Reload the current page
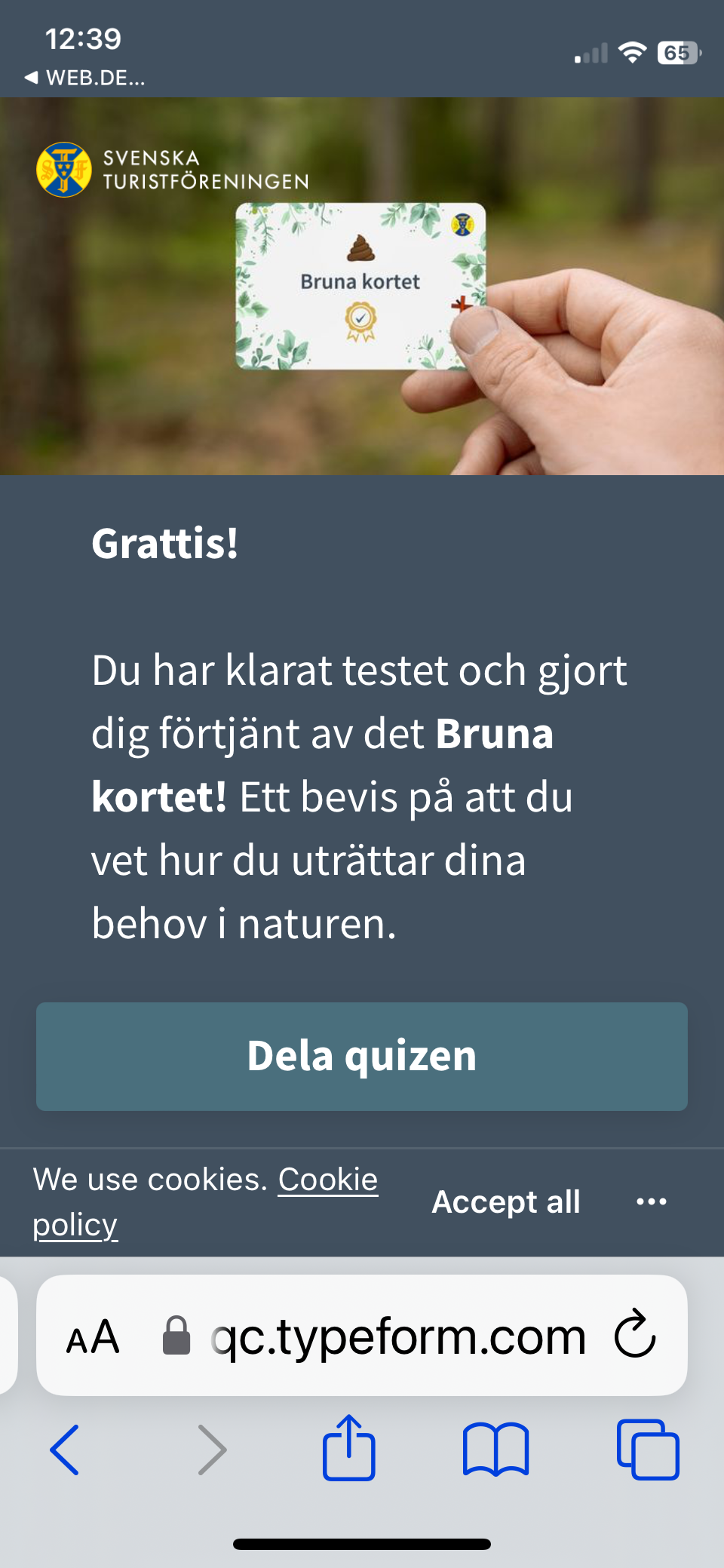 634,1335
